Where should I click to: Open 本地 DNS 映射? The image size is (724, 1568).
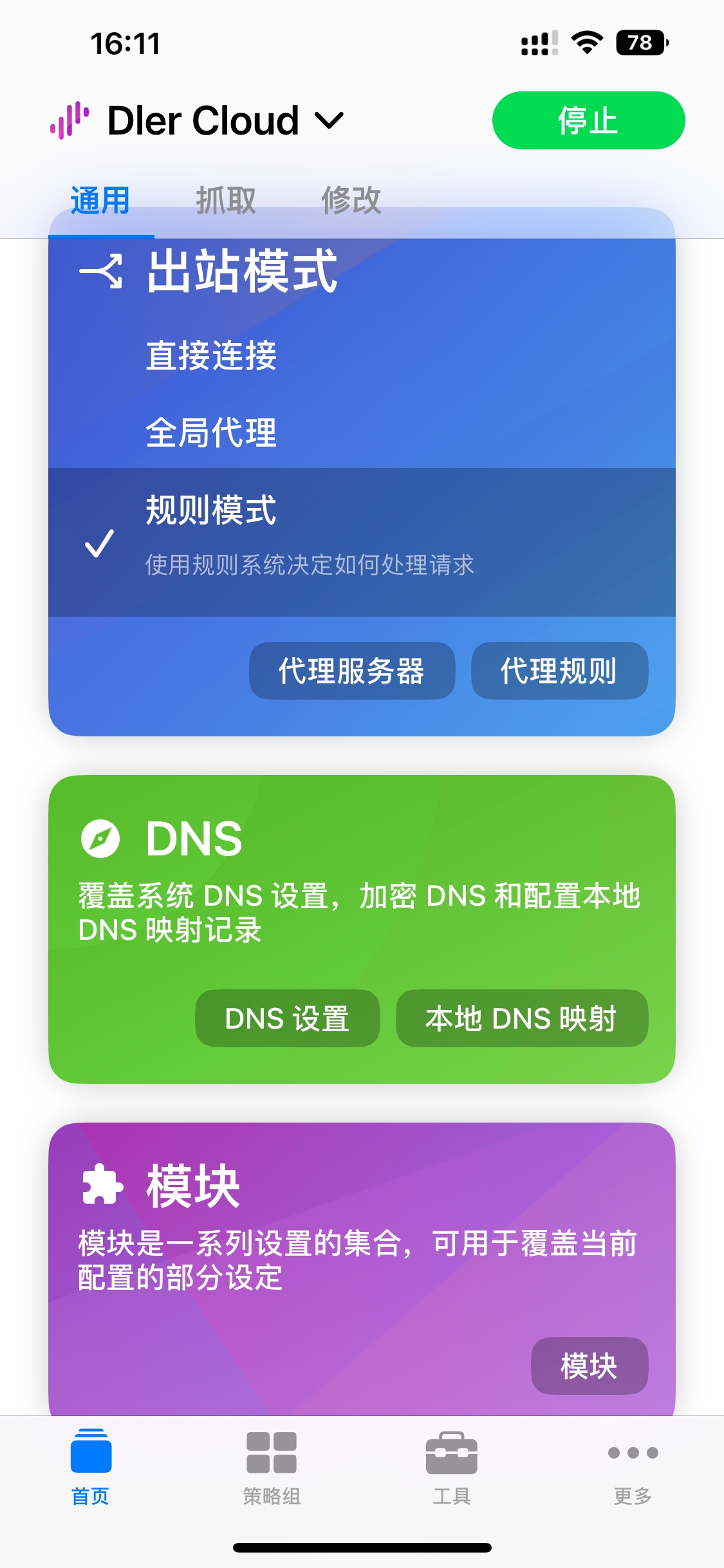[x=521, y=1018]
